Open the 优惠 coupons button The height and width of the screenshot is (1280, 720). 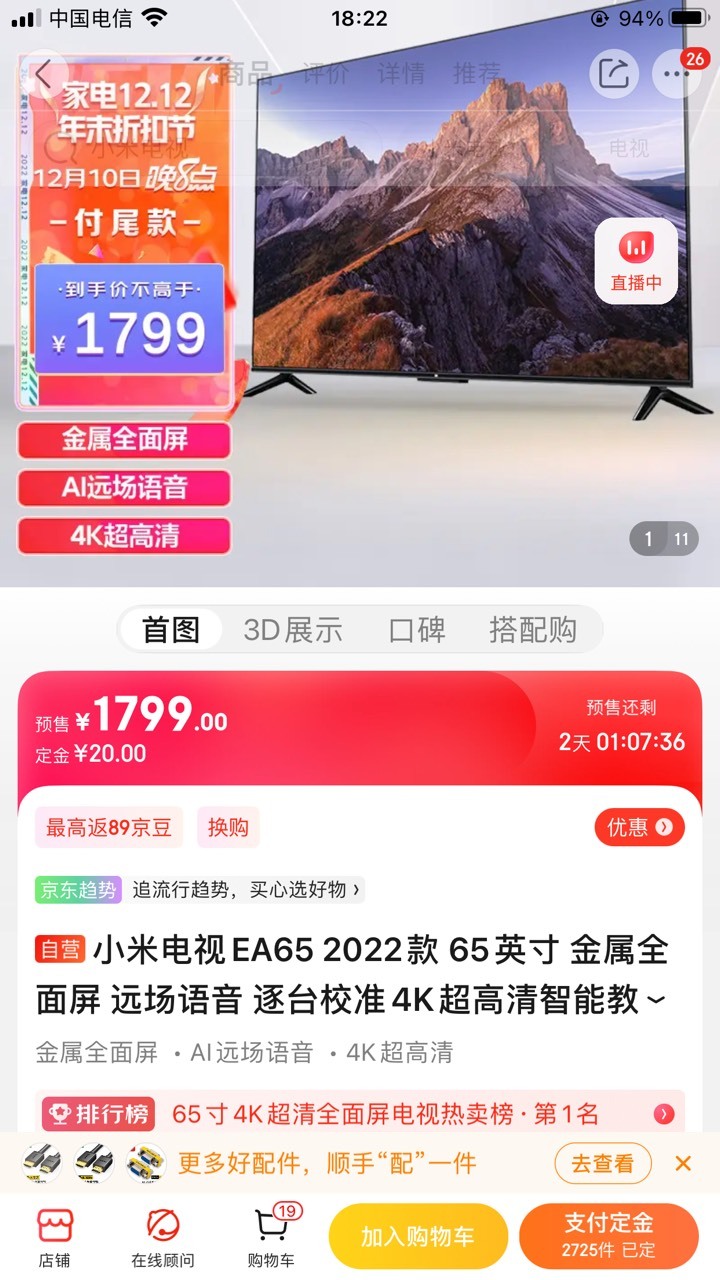tap(640, 827)
